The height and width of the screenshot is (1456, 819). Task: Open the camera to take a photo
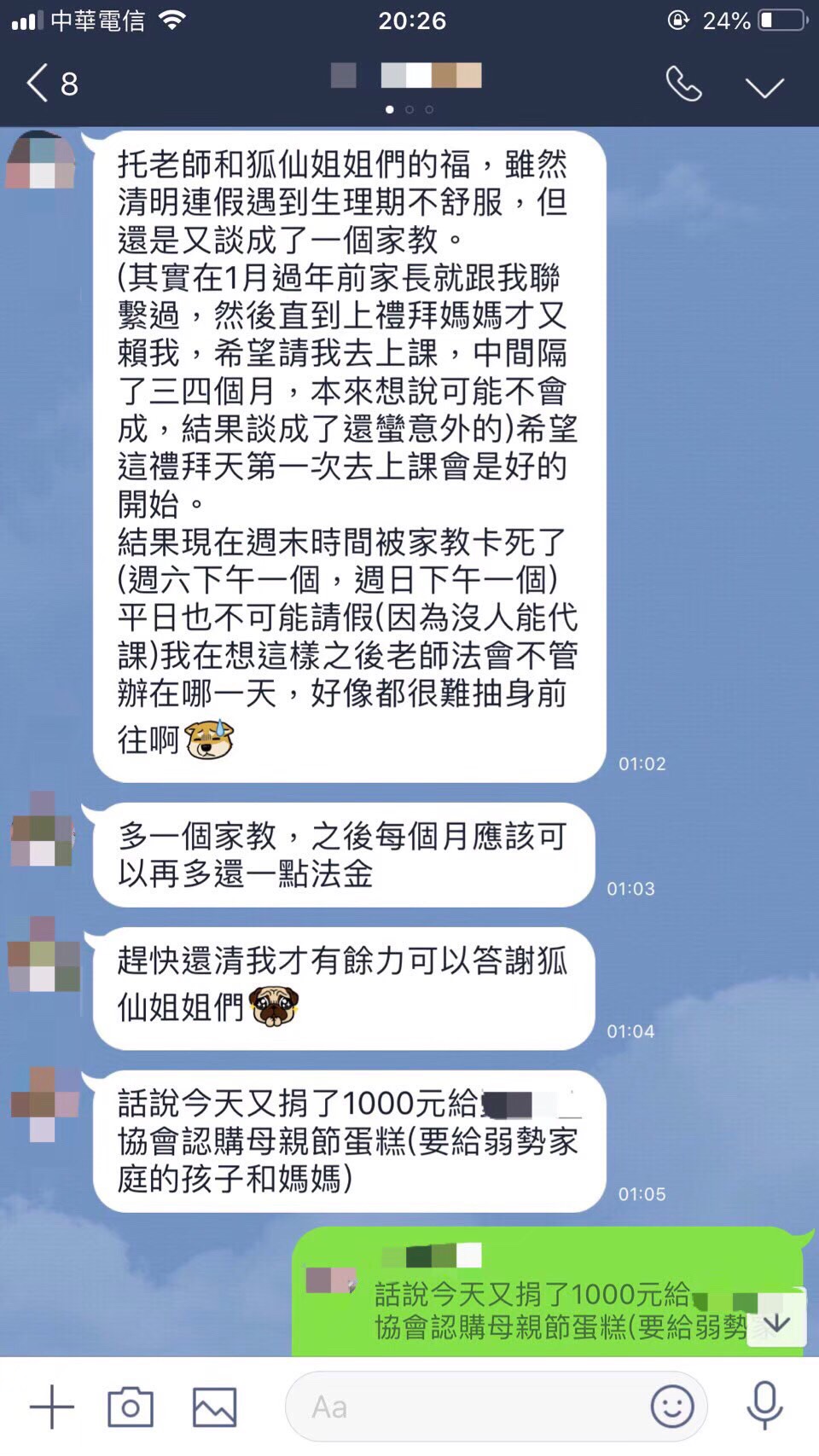(131, 1407)
